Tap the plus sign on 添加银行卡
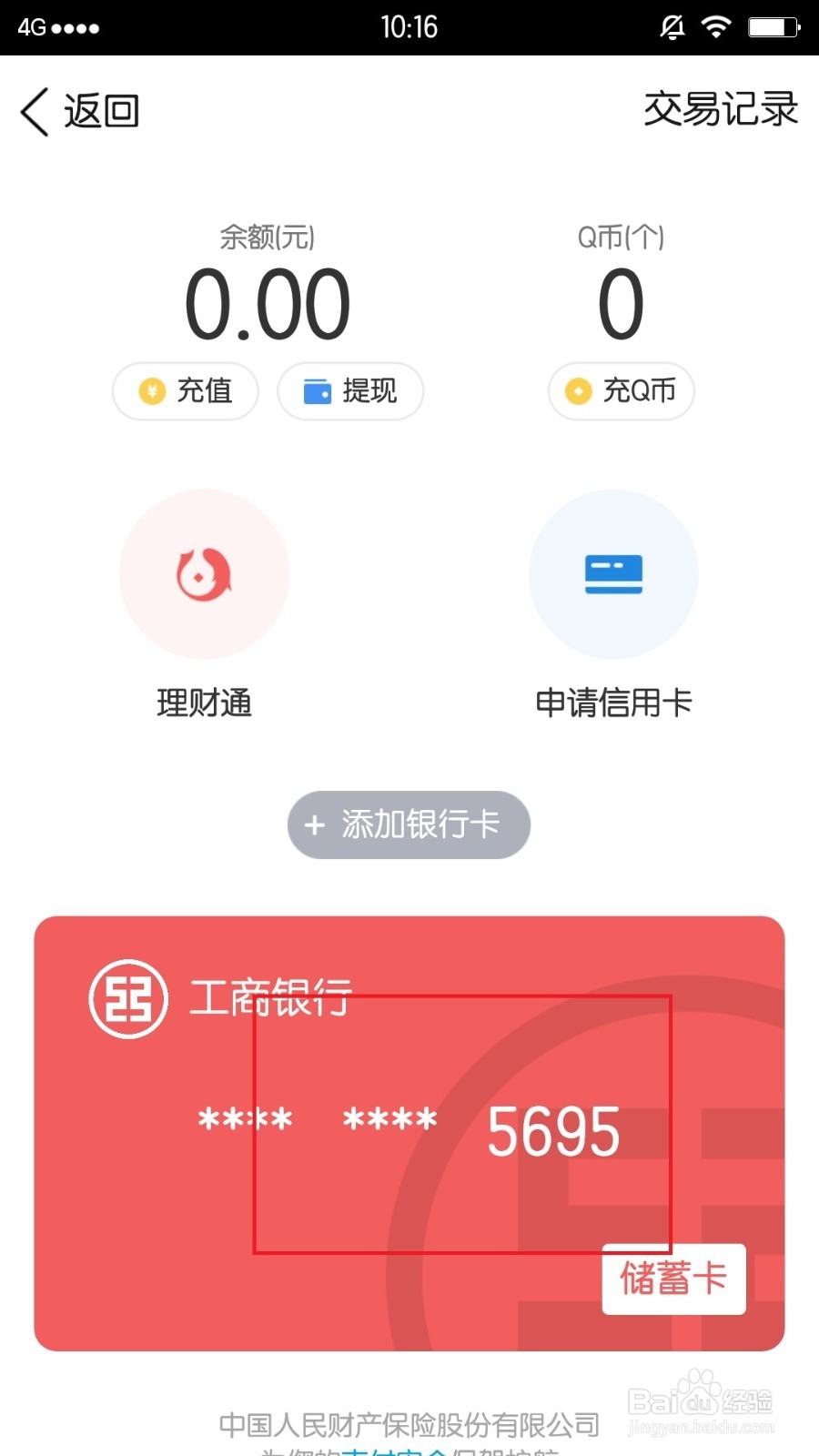The height and width of the screenshot is (1456, 819). click(314, 825)
